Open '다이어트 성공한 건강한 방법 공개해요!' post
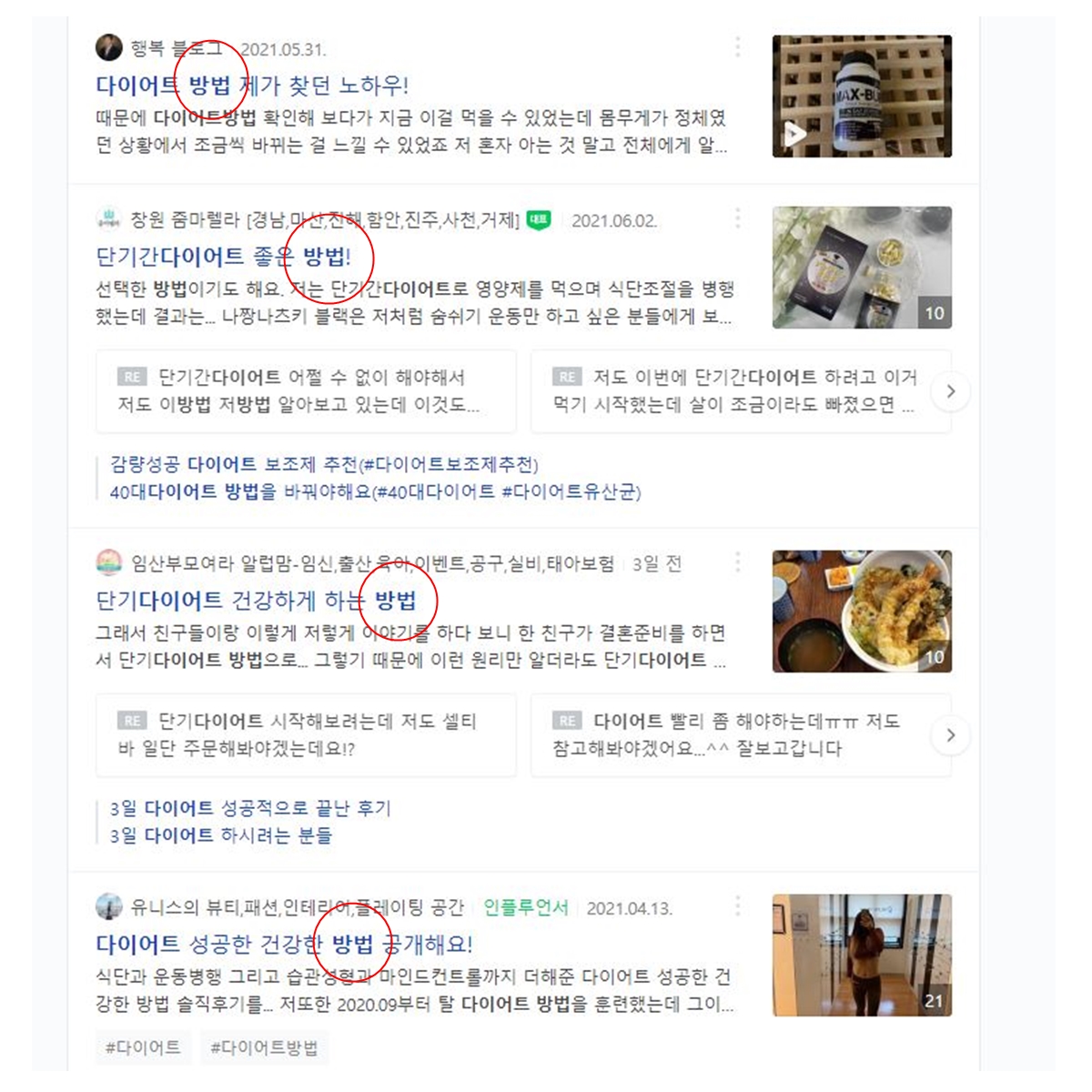This screenshot has height=1092, width=1092. click(284, 945)
